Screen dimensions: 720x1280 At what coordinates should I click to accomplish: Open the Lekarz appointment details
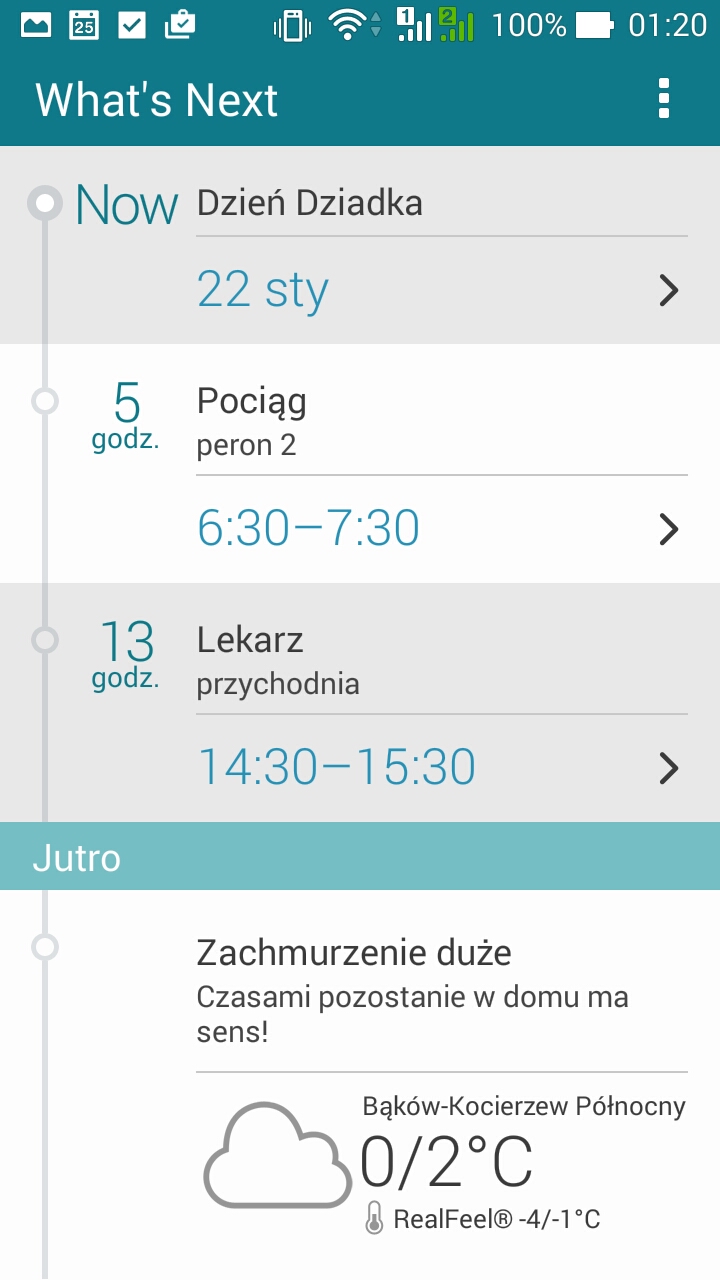(440, 704)
